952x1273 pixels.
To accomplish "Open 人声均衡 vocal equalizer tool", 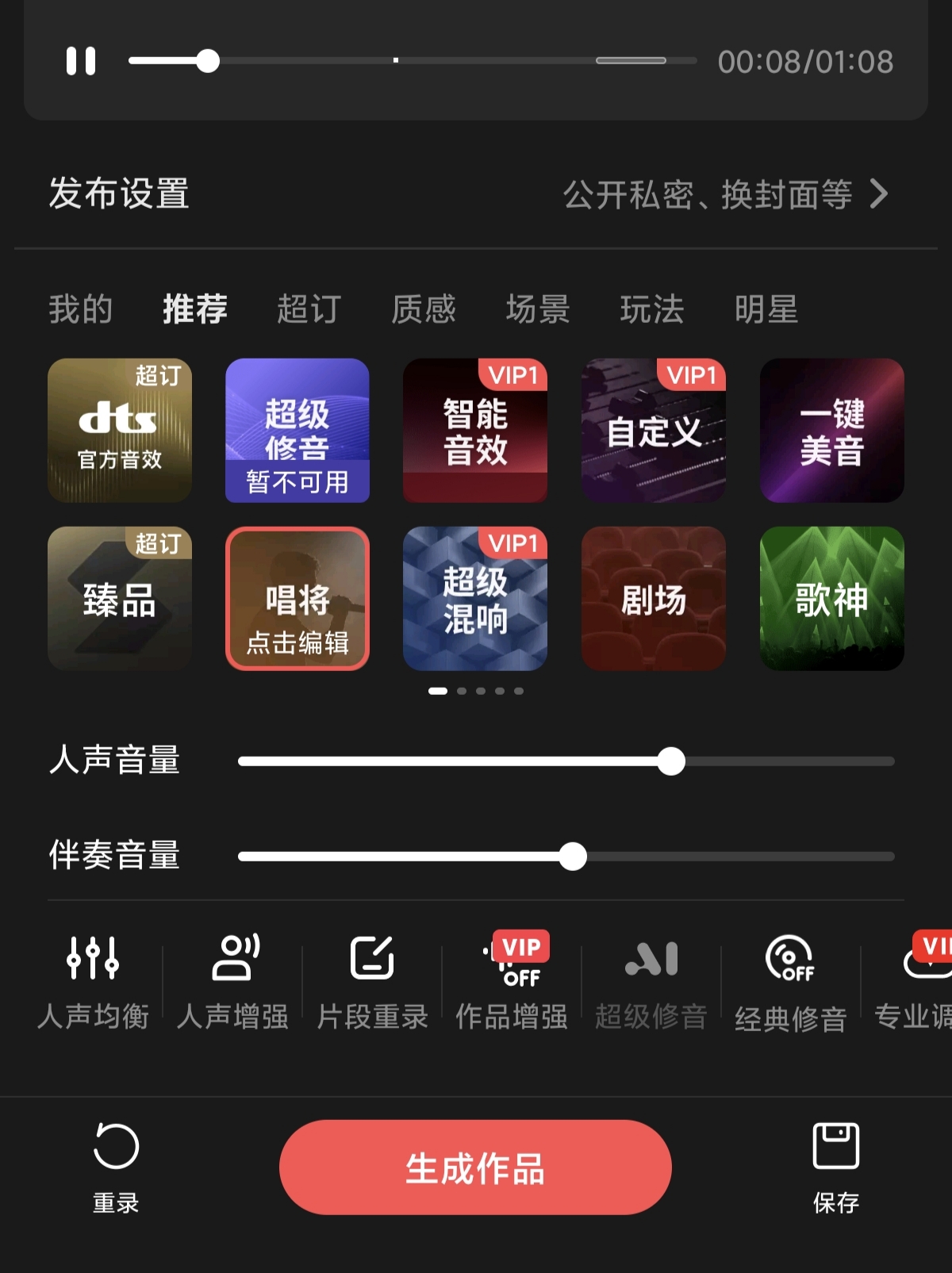I will pos(94,981).
